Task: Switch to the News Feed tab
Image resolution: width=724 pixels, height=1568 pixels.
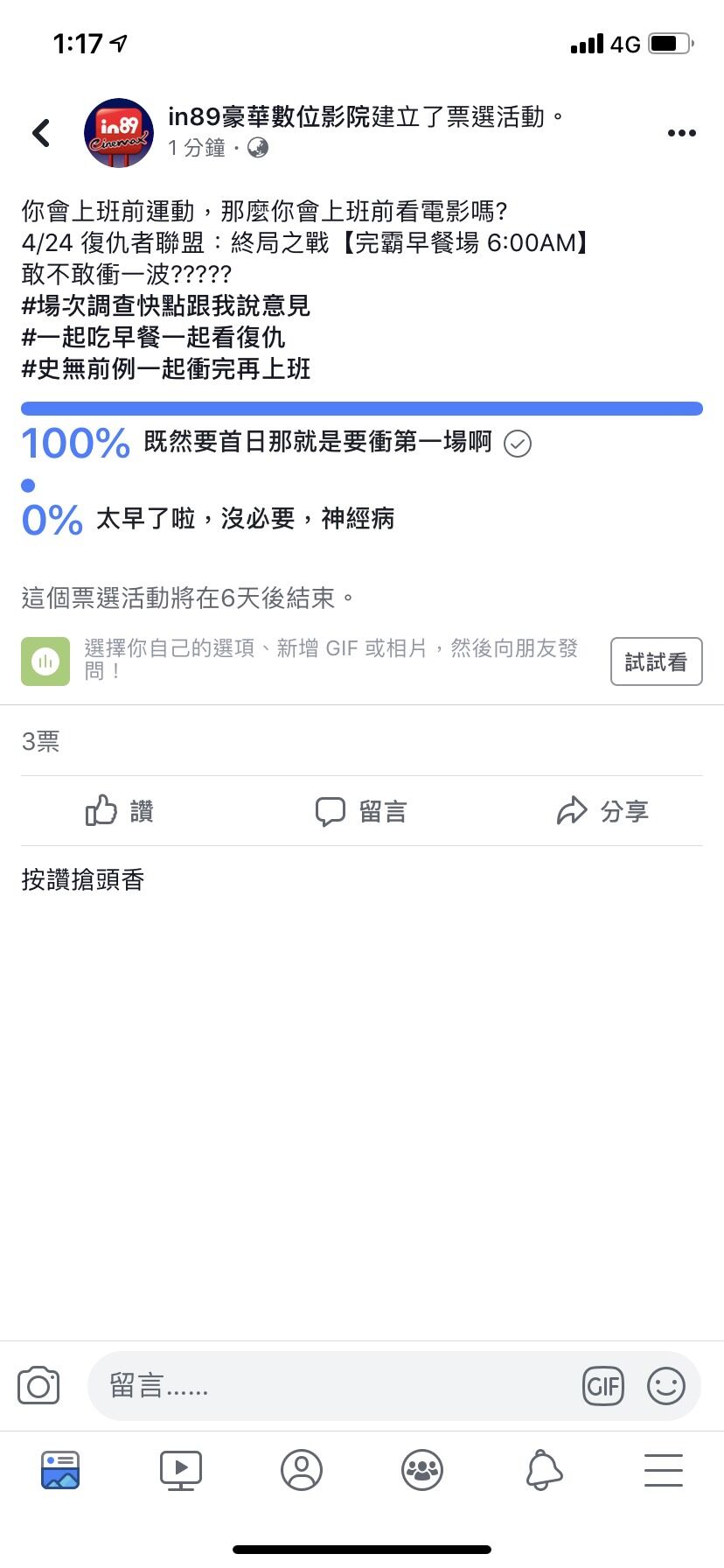Action: click(60, 1470)
